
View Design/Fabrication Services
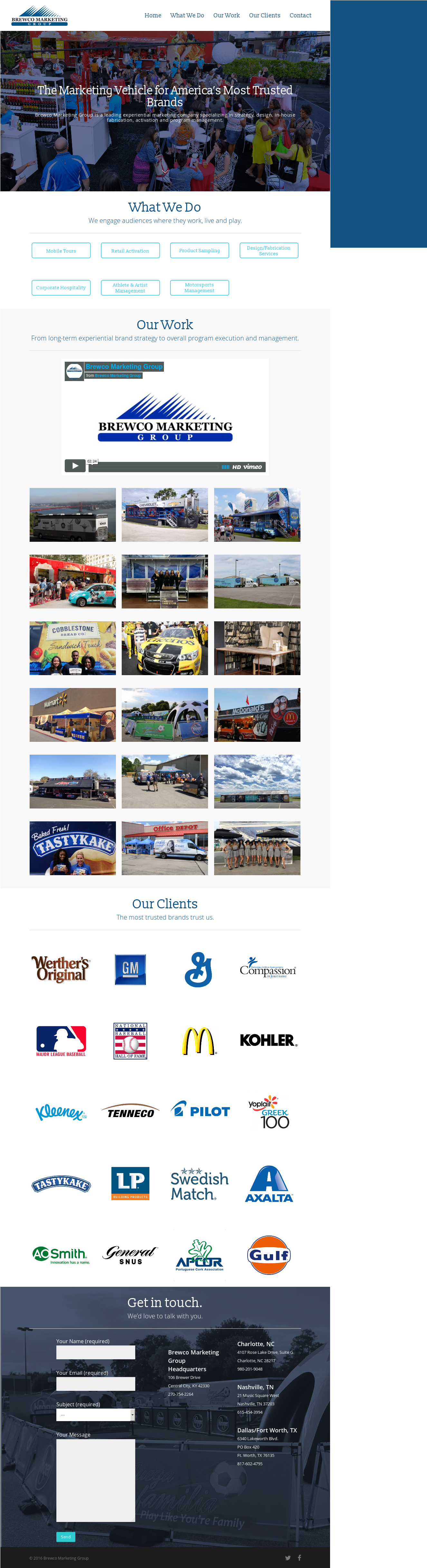pos(268,251)
